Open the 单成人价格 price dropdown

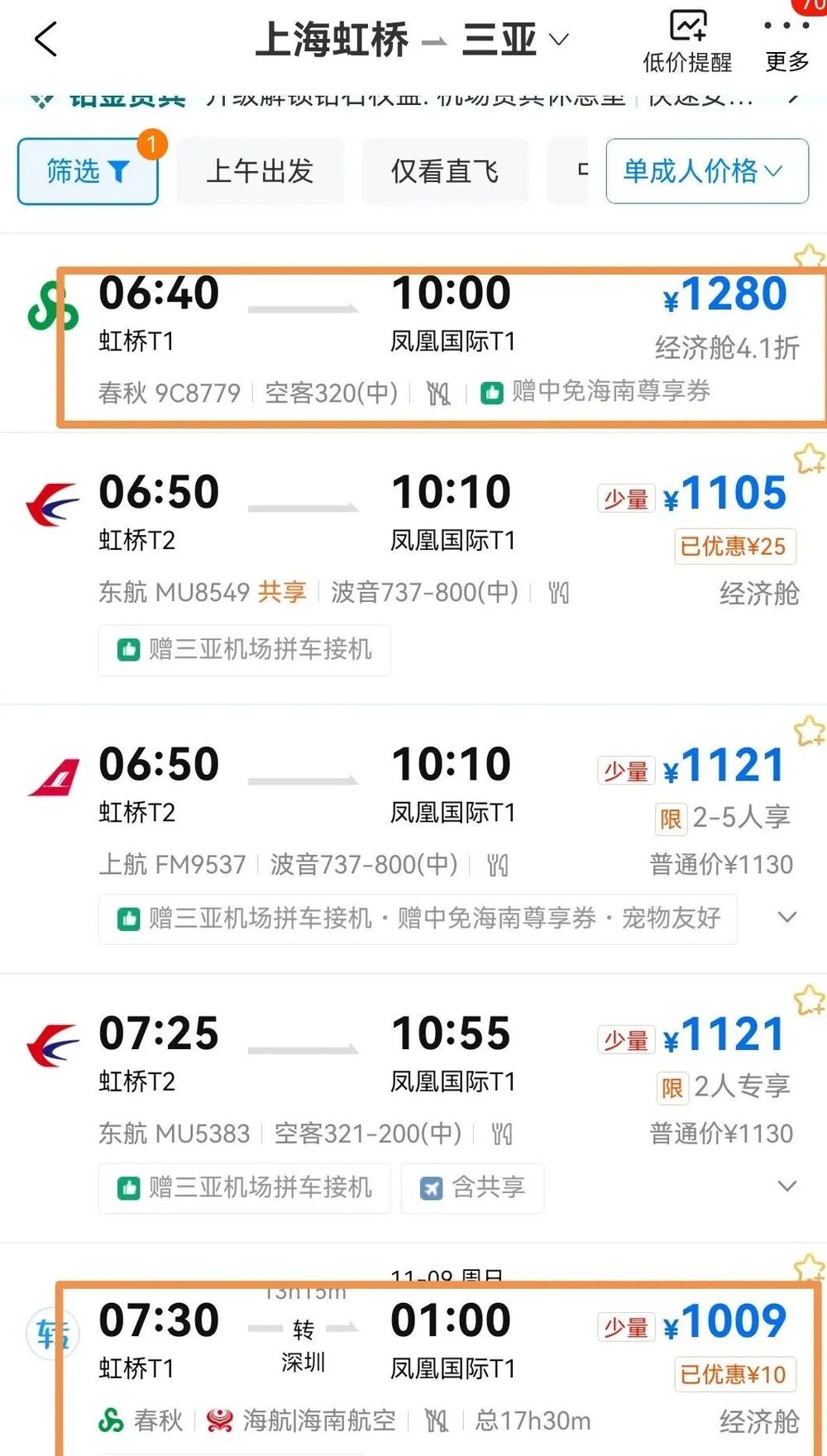point(706,171)
